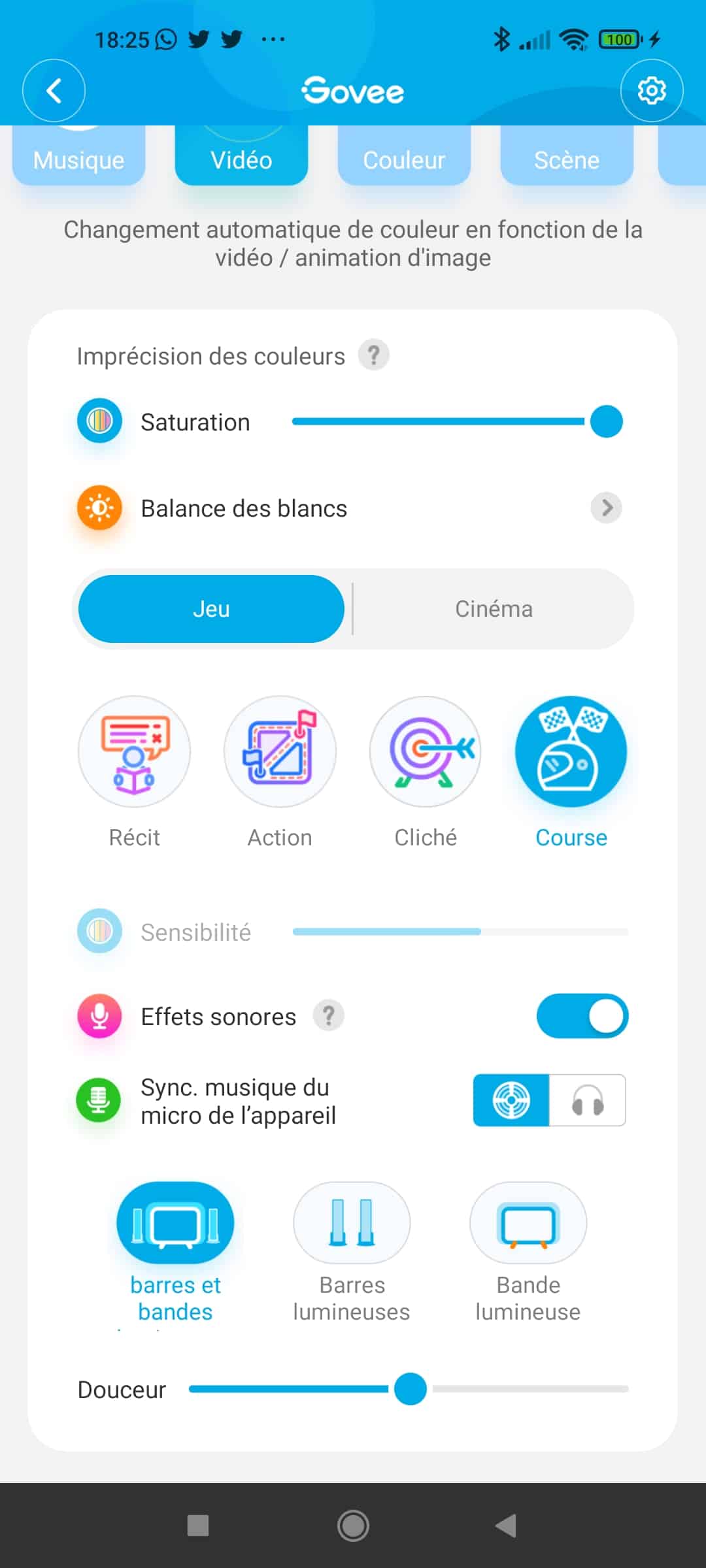Viewport: 706px width, 1568px height.
Task: Go back using the top-left arrow
Action: click(x=54, y=91)
